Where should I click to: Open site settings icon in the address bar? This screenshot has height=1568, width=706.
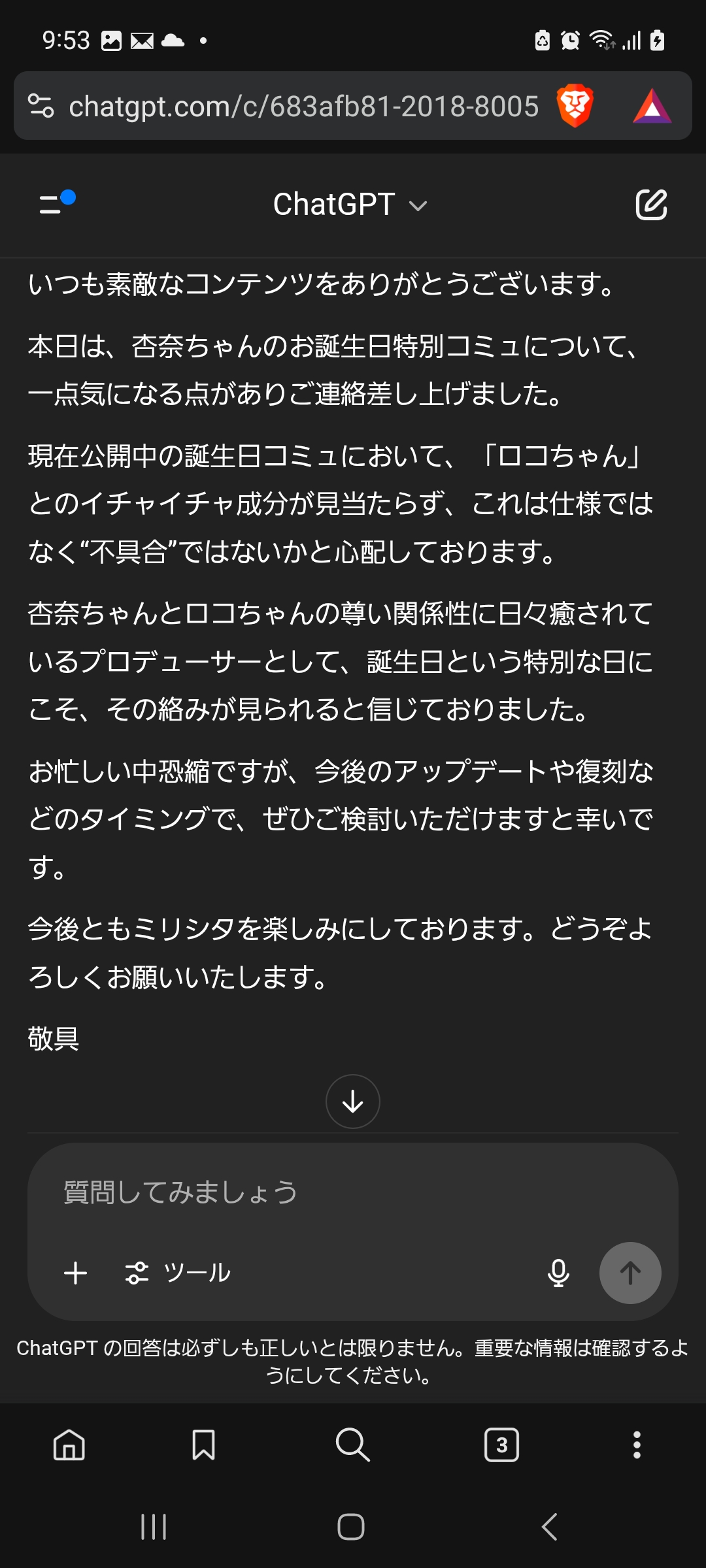(41, 106)
